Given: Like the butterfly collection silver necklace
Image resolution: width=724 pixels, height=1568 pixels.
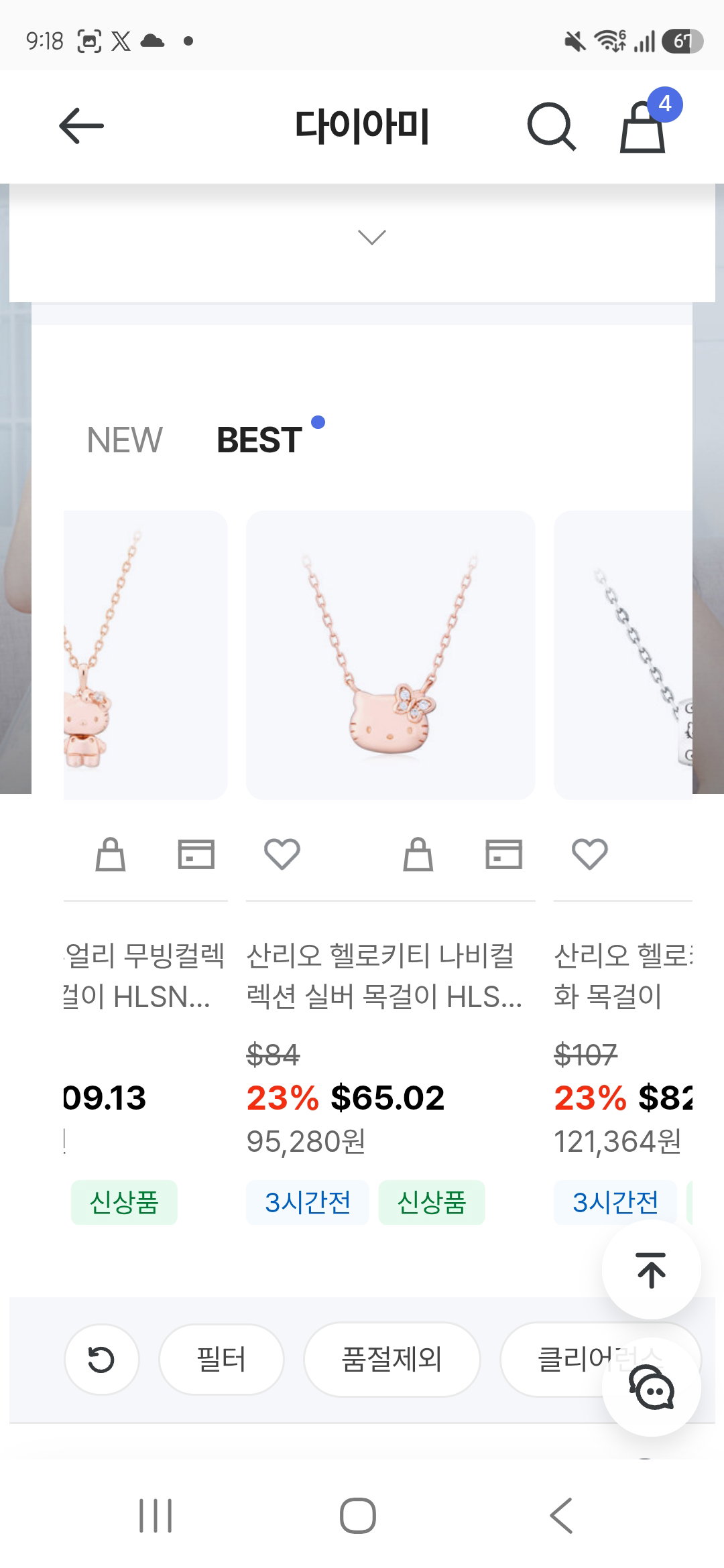Looking at the screenshot, I should pyautogui.click(x=282, y=854).
